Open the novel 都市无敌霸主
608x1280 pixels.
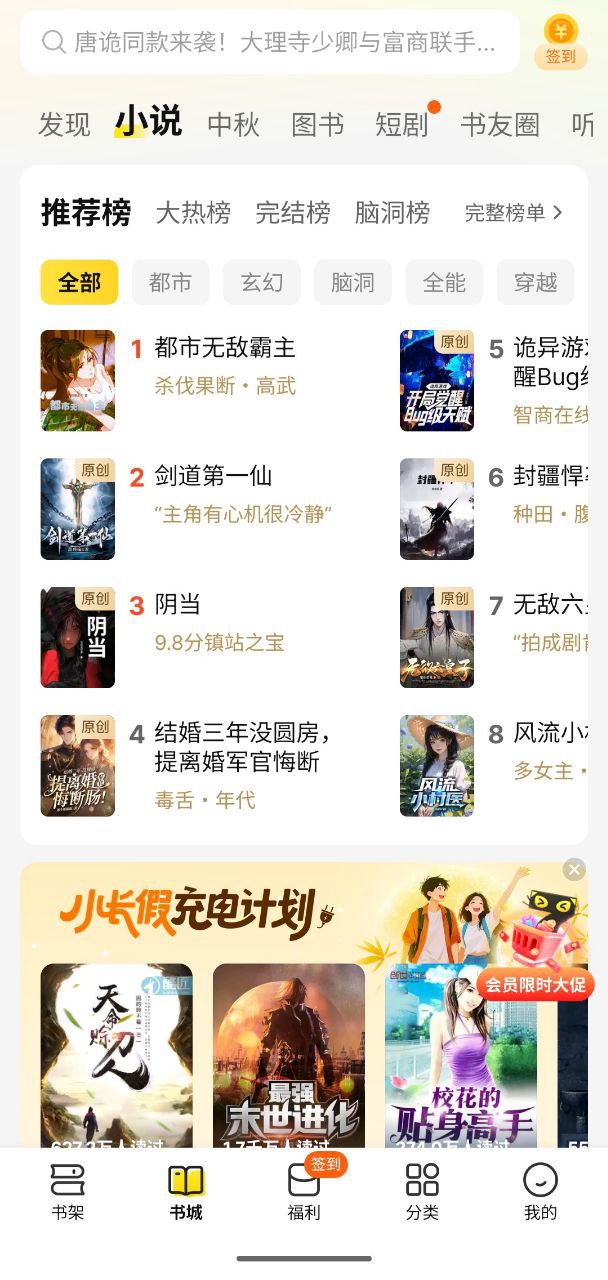[225, 348]
